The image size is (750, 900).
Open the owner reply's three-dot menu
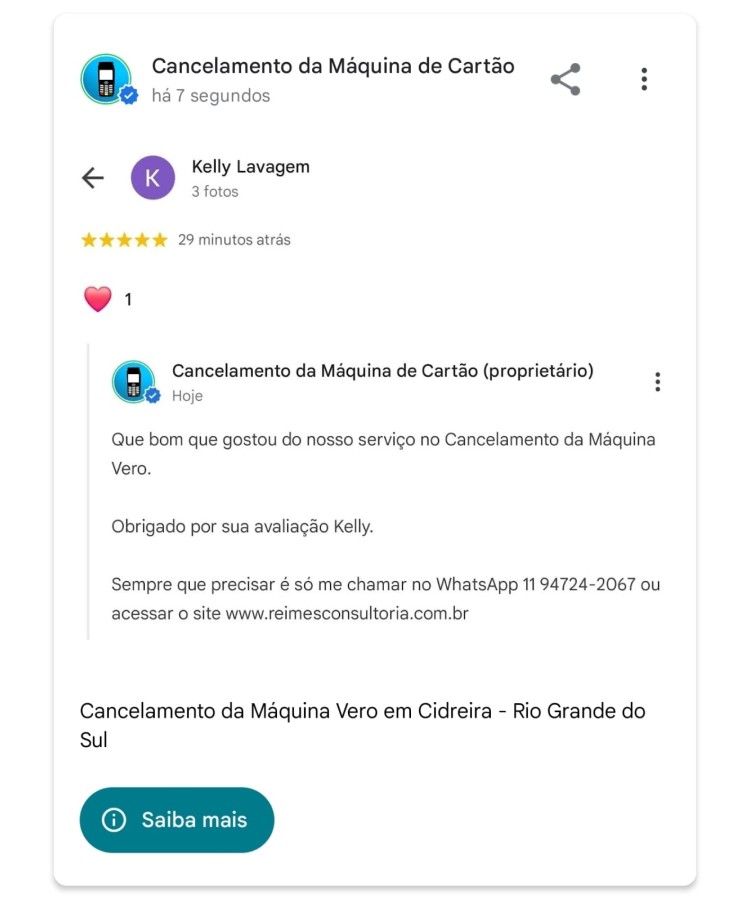(x=657, y=382)
